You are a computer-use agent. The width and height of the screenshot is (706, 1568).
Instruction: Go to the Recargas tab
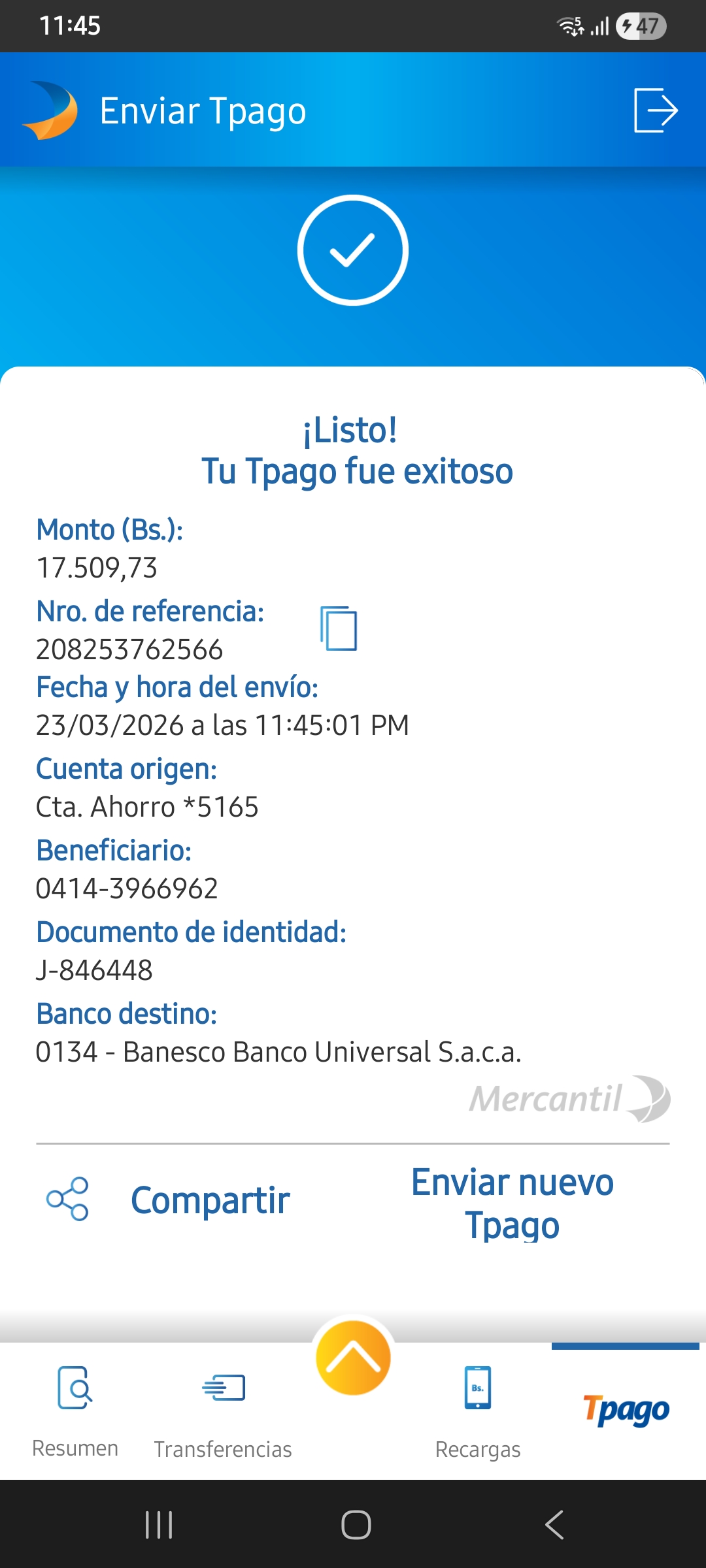click(478, 1411)
